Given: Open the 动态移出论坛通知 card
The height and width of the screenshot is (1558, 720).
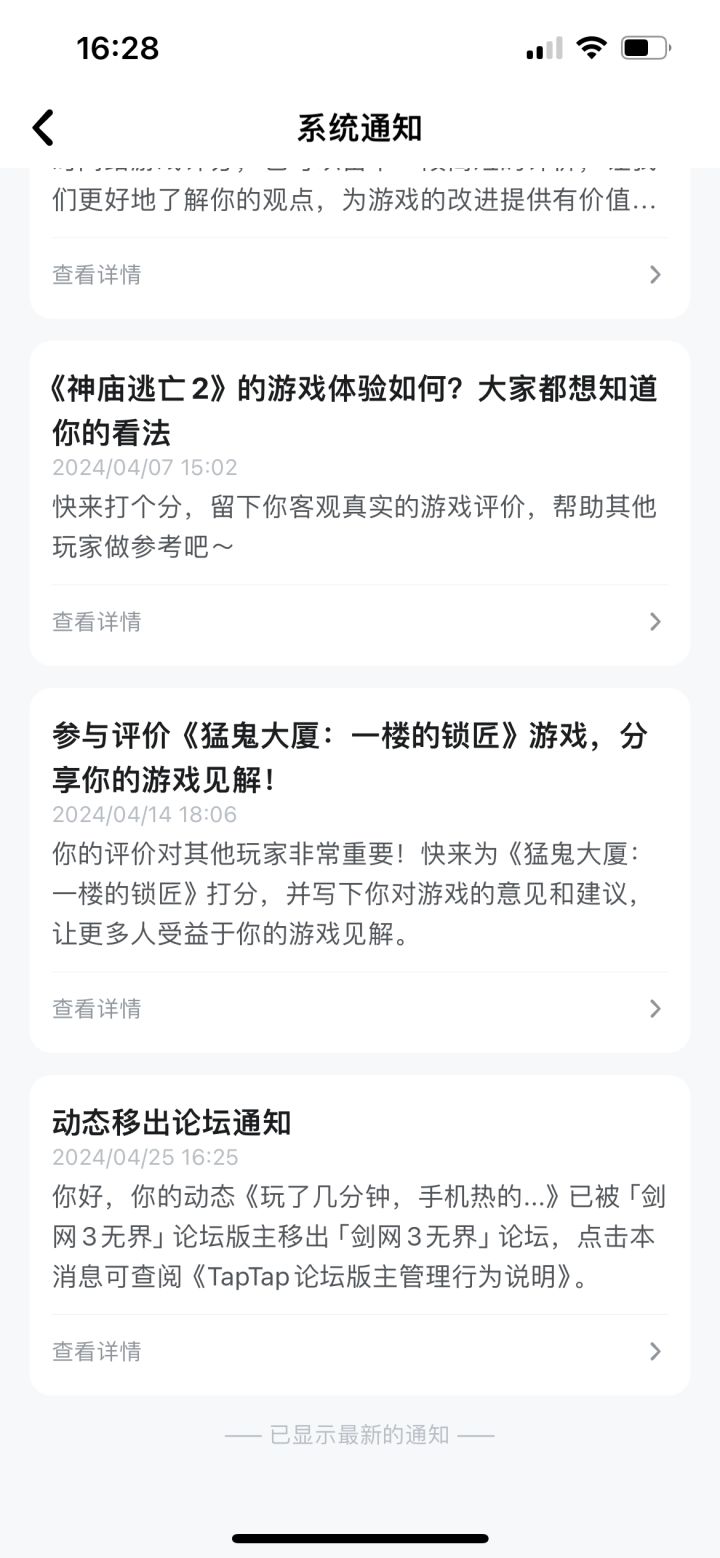Looking at the screenshot, I should click(x=359, y=1235).
